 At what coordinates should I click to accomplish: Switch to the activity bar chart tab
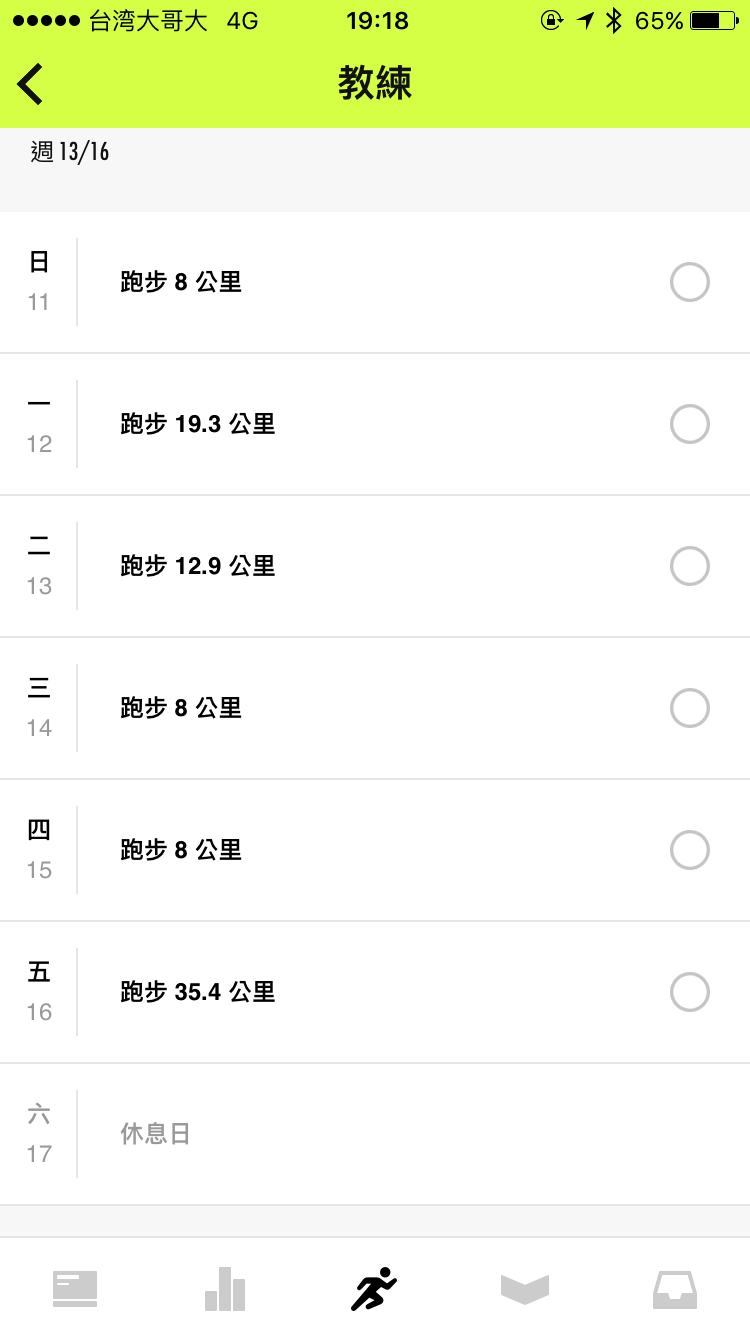click(x=225, y=1288)
